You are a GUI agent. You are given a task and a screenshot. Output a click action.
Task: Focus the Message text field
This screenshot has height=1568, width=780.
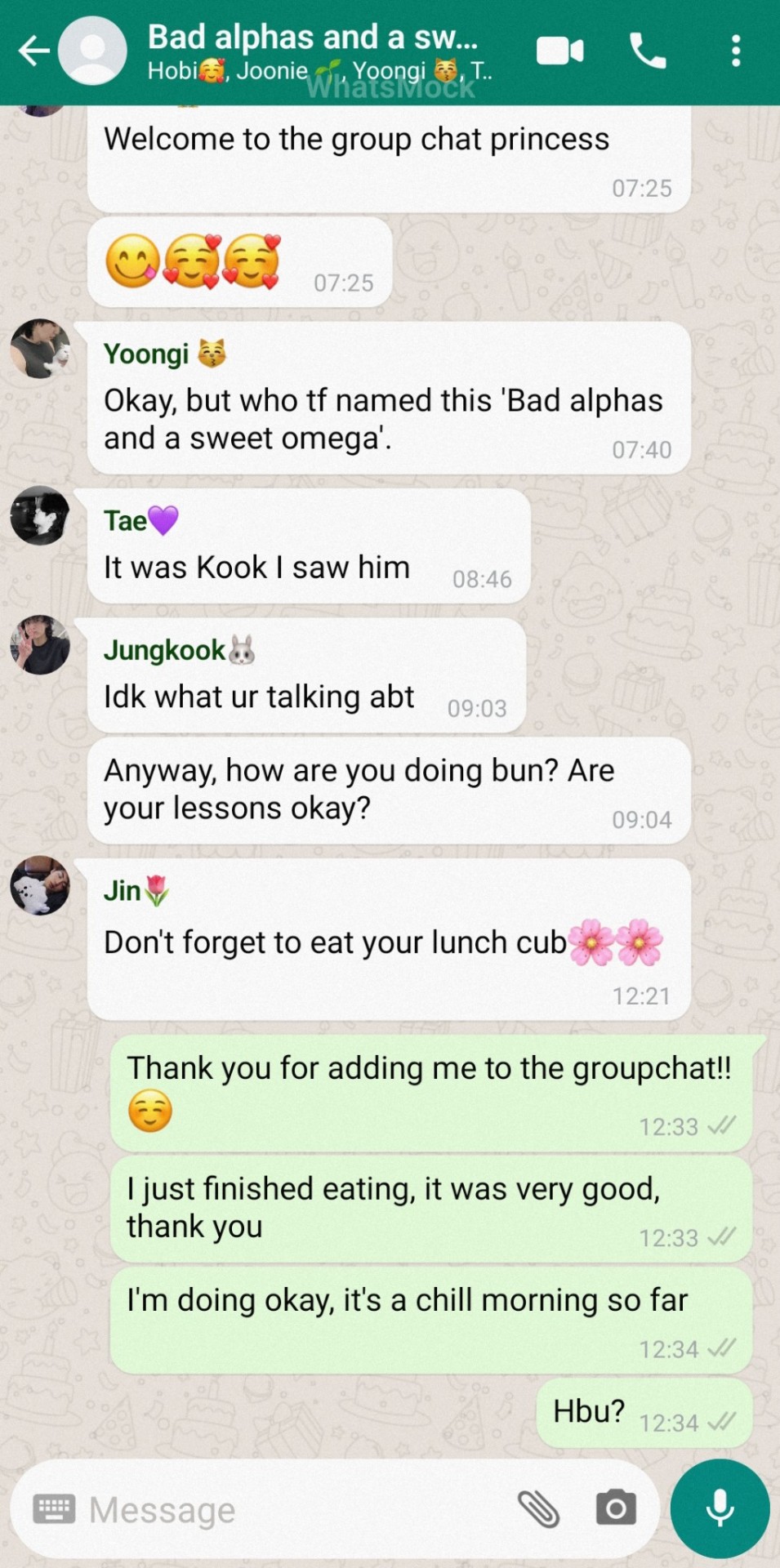[294, 1510]
